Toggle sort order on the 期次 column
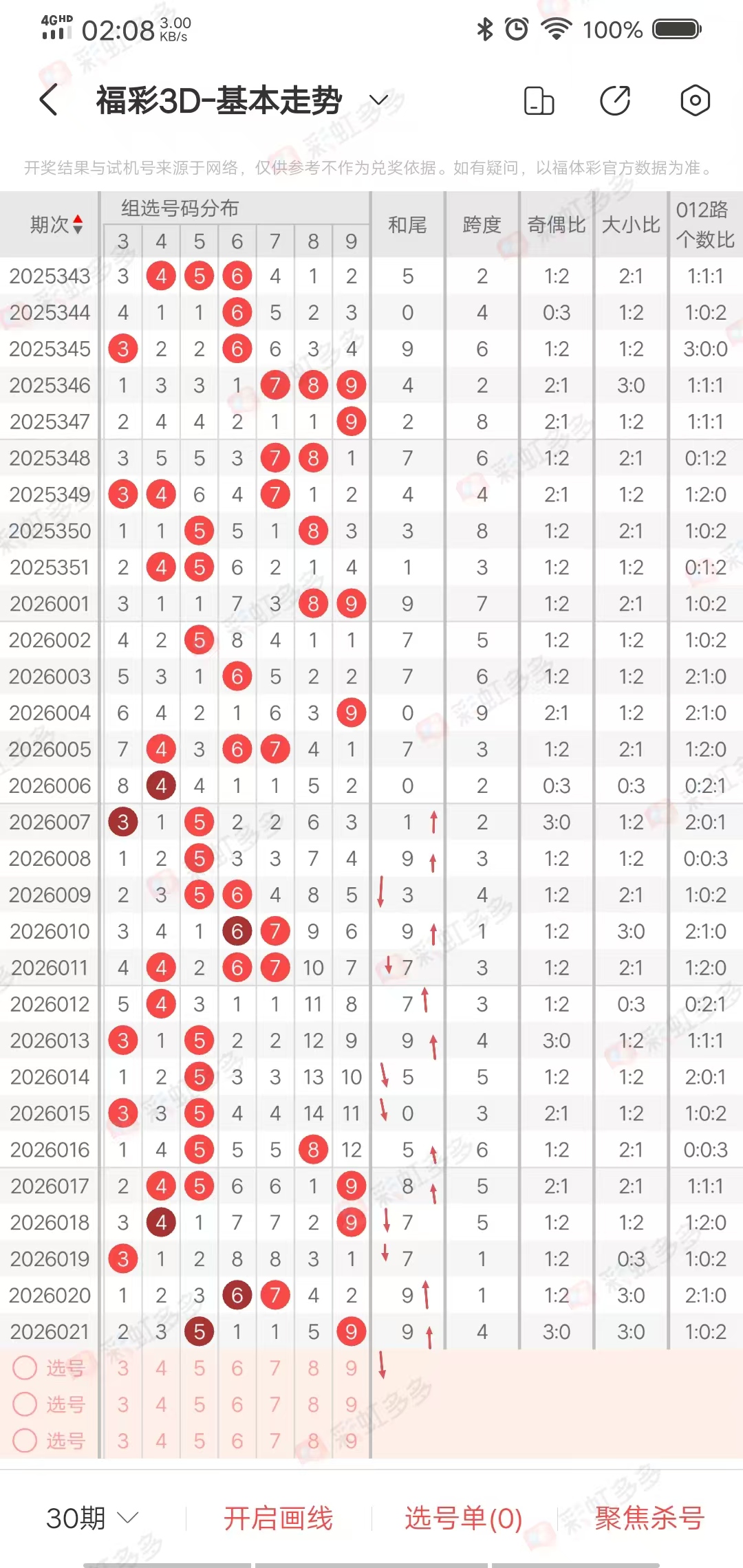The image size is (743, 1568). click(x=57, y=224)
